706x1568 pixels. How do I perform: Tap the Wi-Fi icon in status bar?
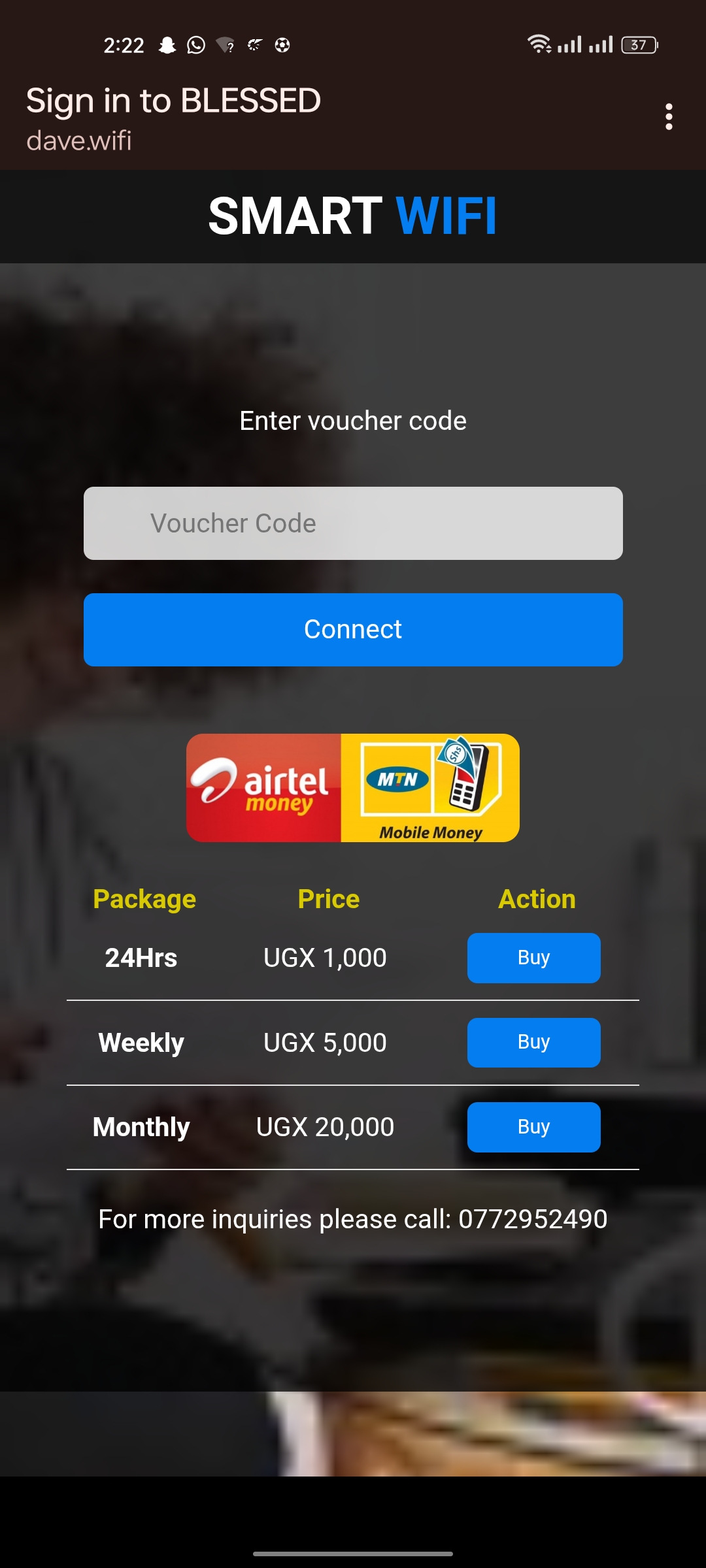pyautogui.click(x=539, y=44)
